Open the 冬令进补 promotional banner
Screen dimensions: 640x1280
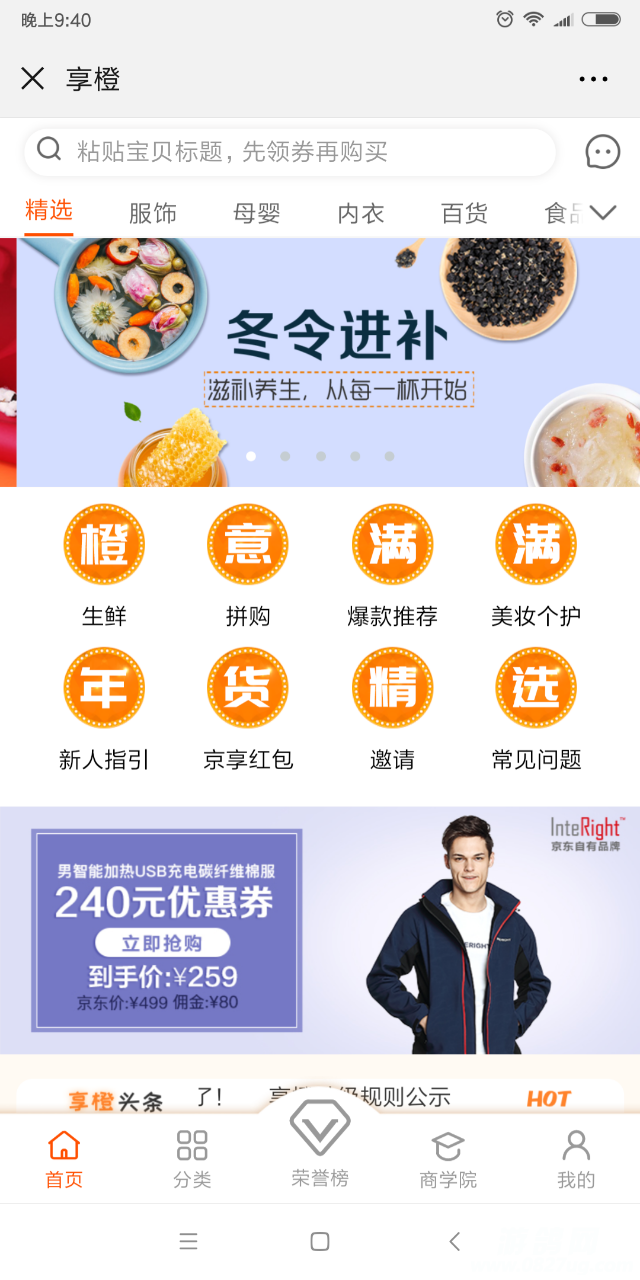[x=328, y=362]
